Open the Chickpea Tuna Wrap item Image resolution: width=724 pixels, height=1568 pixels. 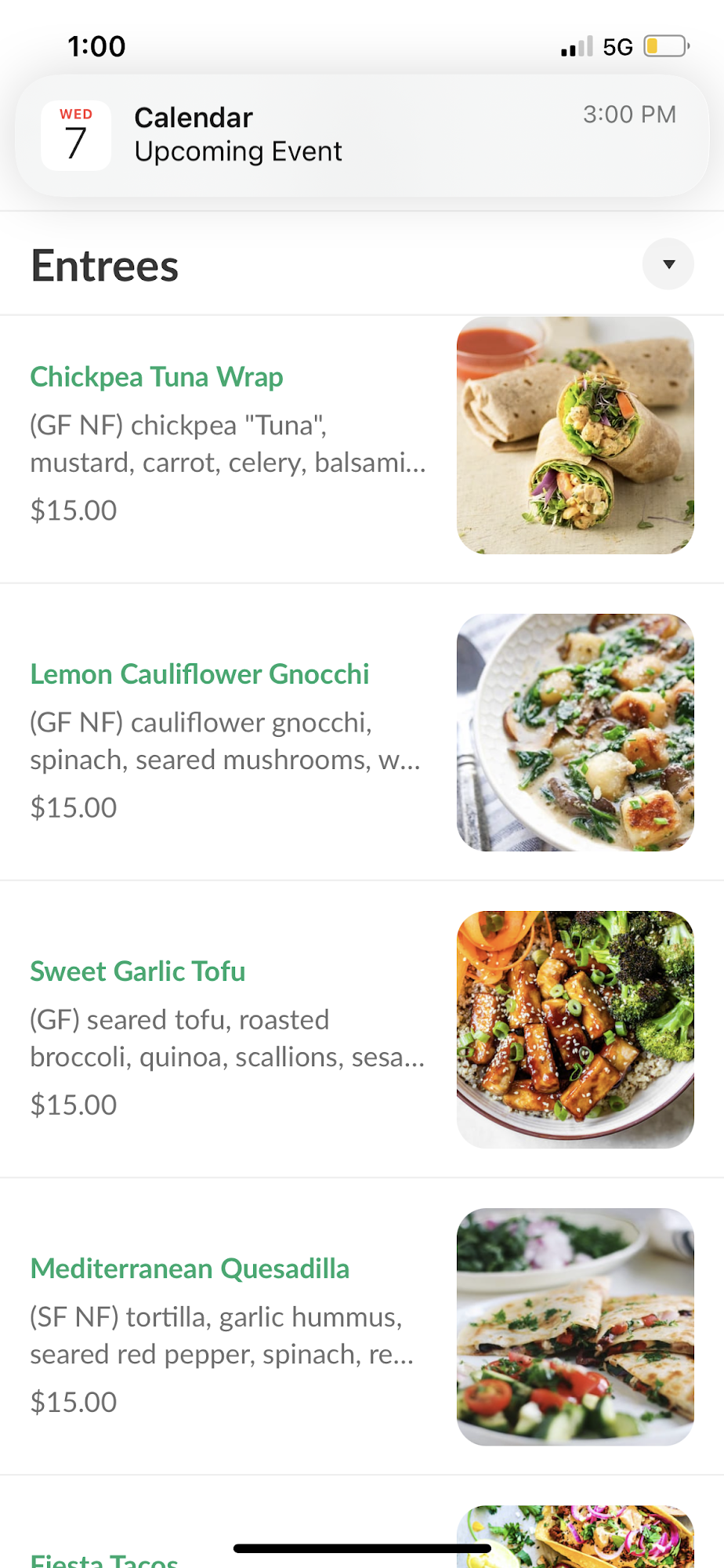[x=157, y=377]
